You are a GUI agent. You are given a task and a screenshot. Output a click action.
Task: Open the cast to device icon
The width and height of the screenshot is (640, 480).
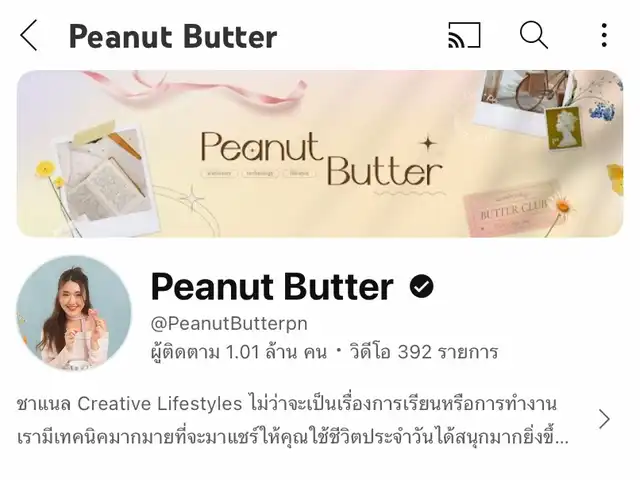pos(464,35)
